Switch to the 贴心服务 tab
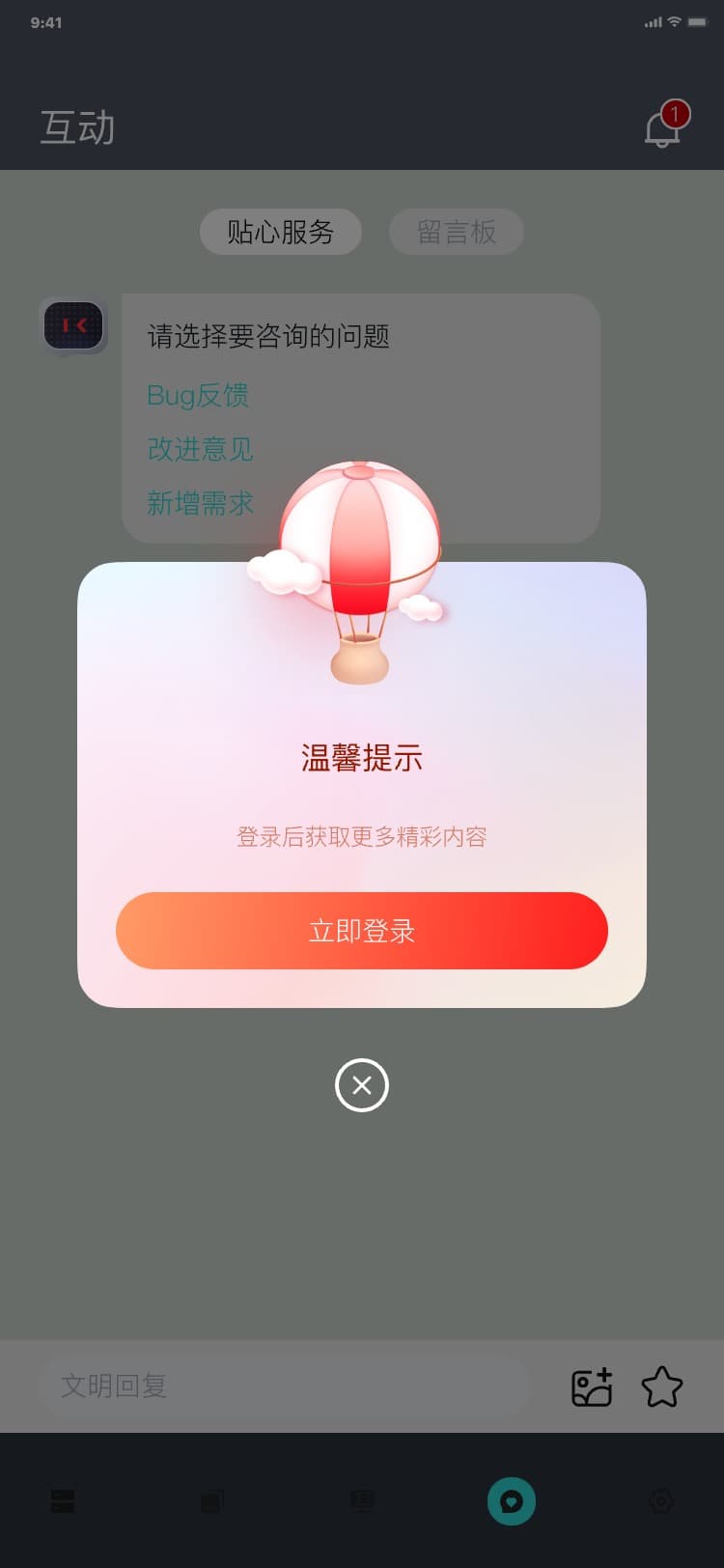The height and width of the screenshot is (1568, 724). pos(280,232)
